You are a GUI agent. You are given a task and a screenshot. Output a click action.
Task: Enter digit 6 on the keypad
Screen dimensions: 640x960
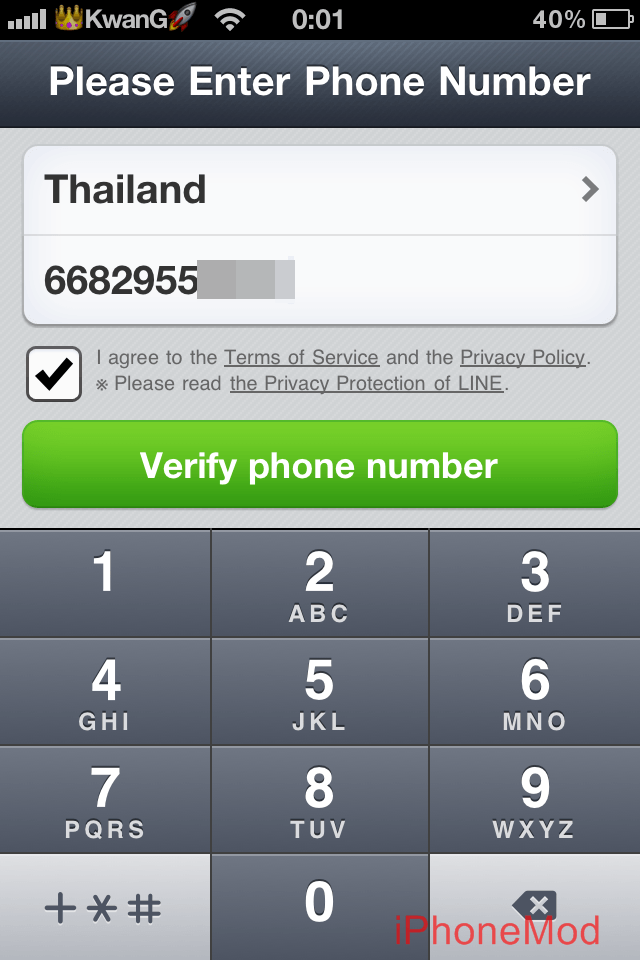click(x=535, y=691)
